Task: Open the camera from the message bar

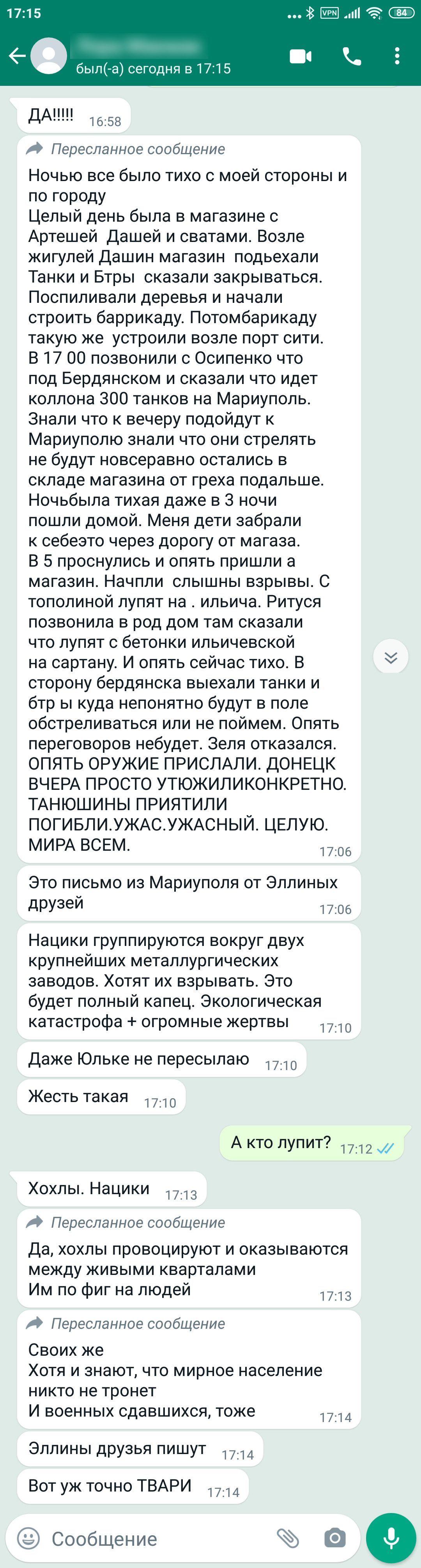Action: [x=335, y=1538]
